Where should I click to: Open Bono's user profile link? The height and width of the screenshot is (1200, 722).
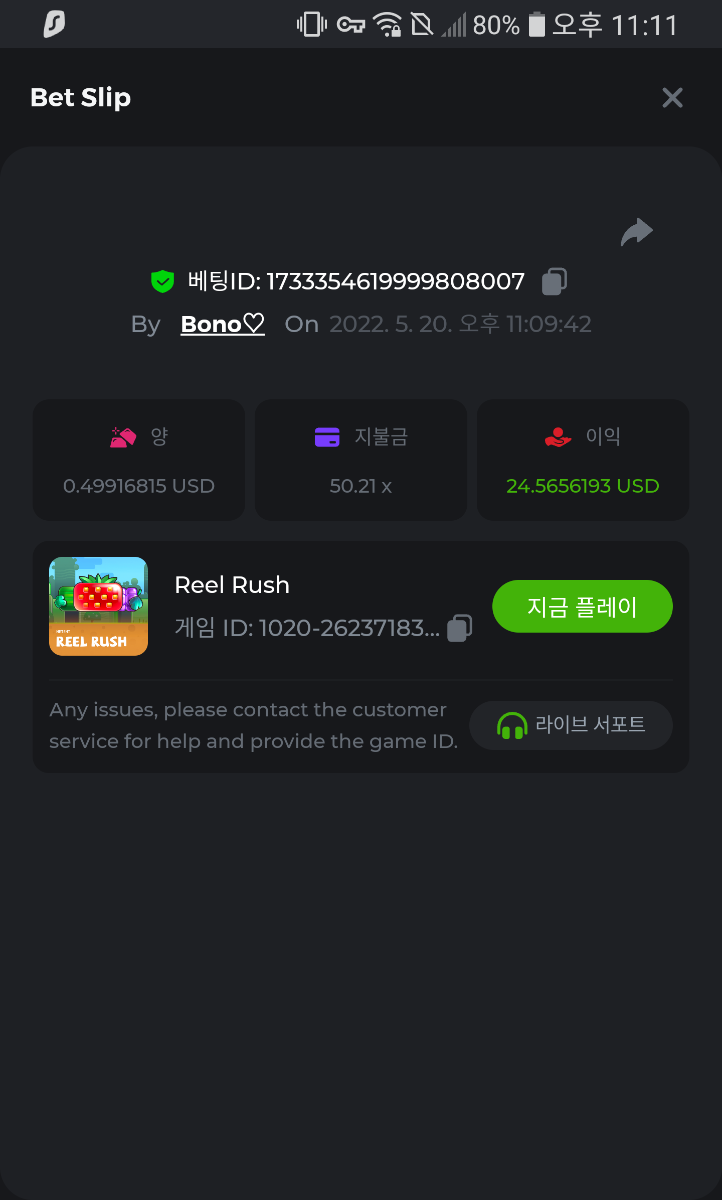[x=222, y=324]
